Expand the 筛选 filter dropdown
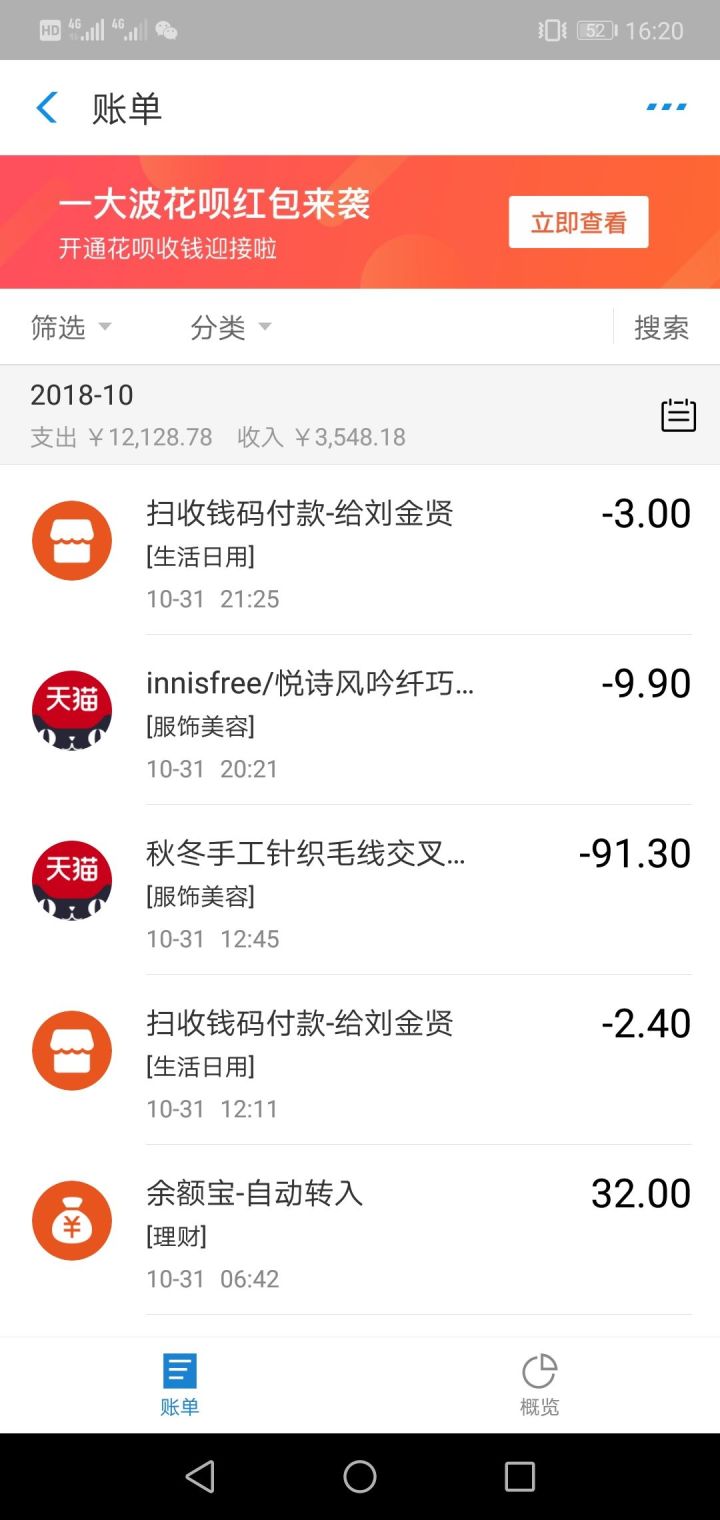Viewport: 720px width, 1520px height. (x=70, y=327)
